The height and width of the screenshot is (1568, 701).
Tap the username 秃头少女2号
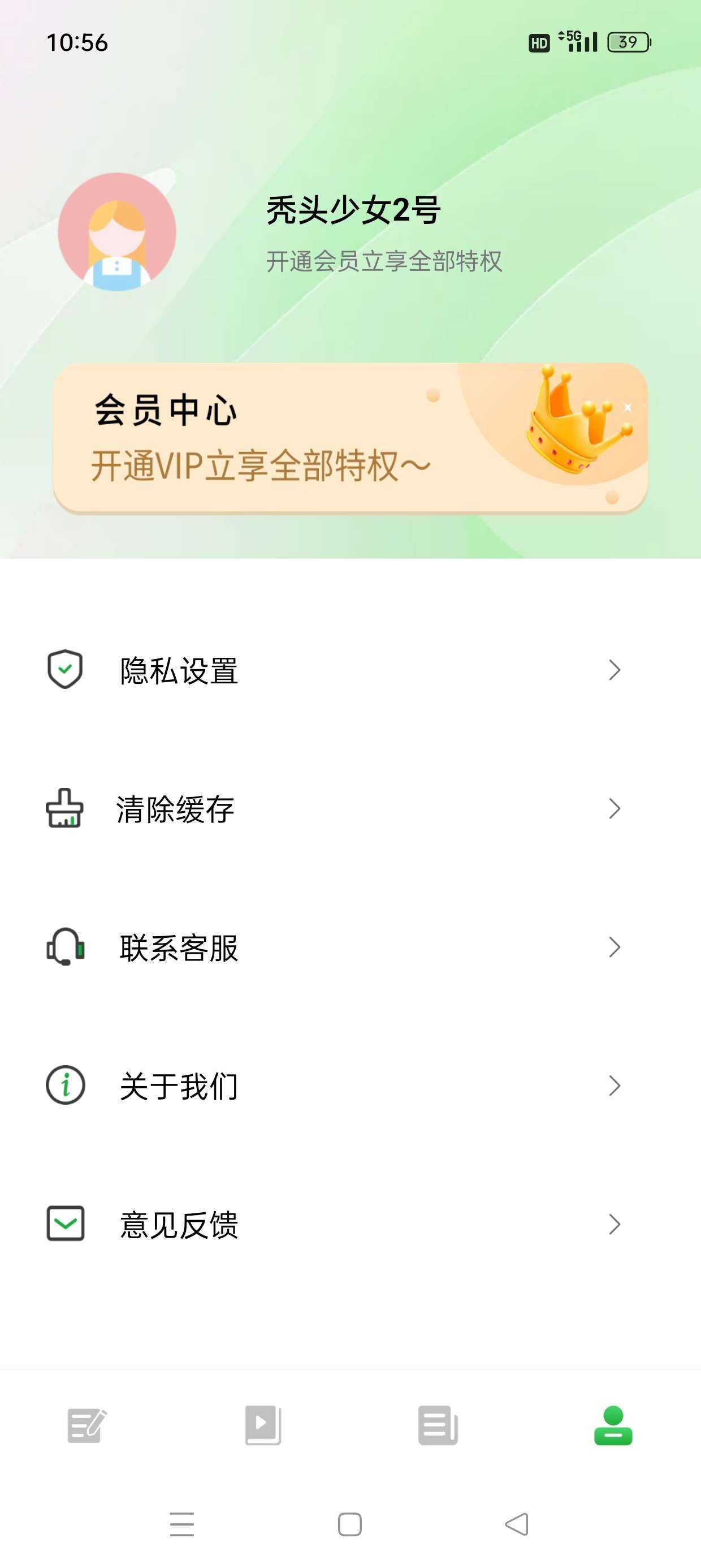(353, 210)
